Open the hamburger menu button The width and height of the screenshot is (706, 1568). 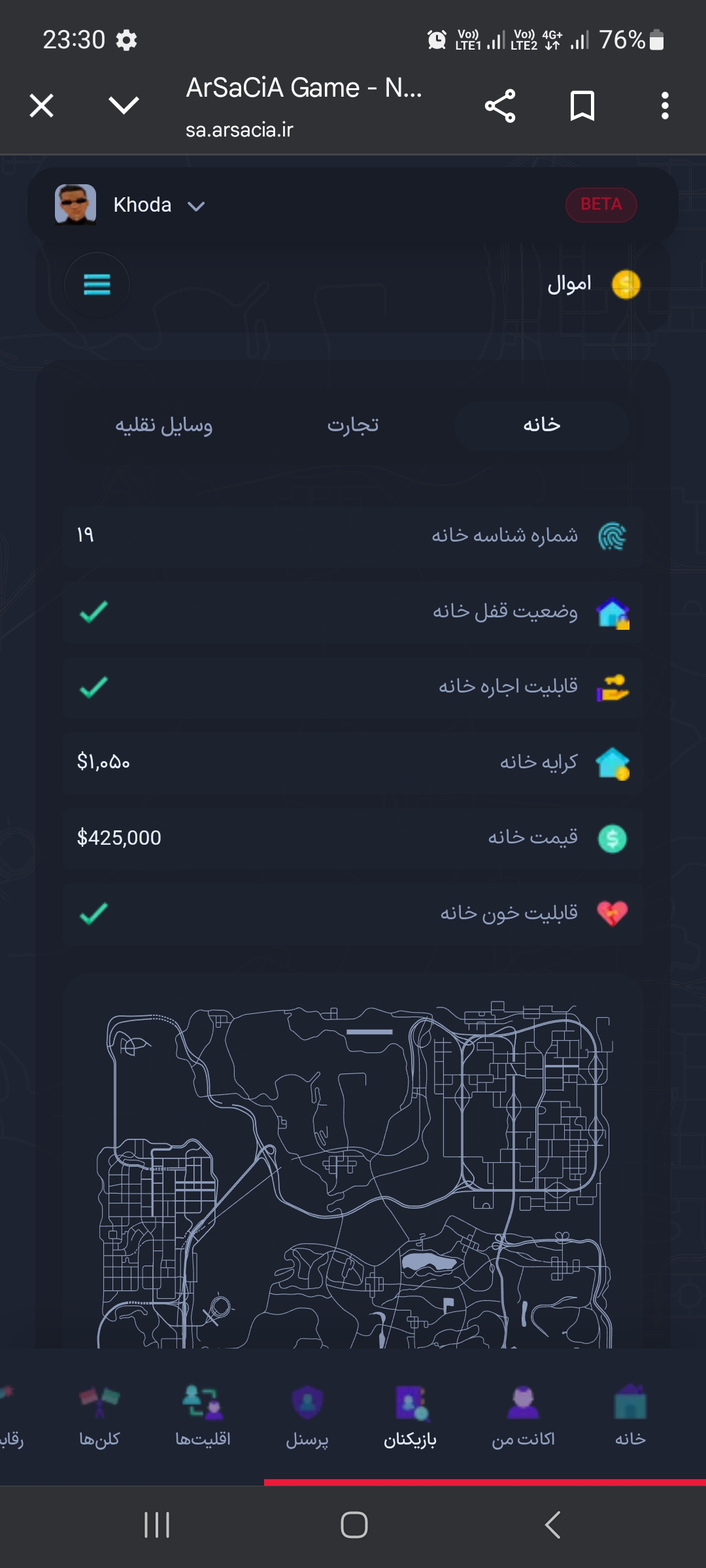click(x=97, y=284)
